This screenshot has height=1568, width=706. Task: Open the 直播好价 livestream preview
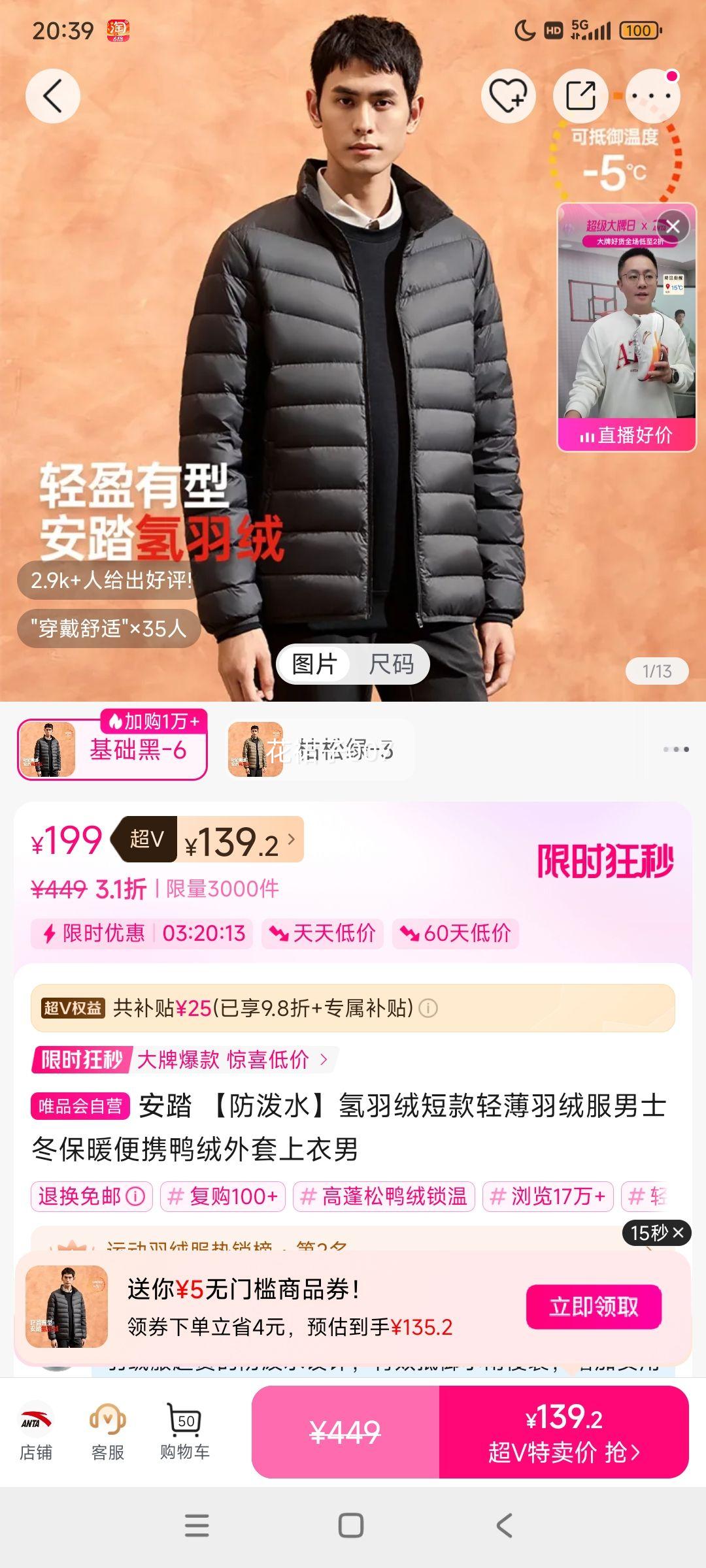click(x=626, y=327)
